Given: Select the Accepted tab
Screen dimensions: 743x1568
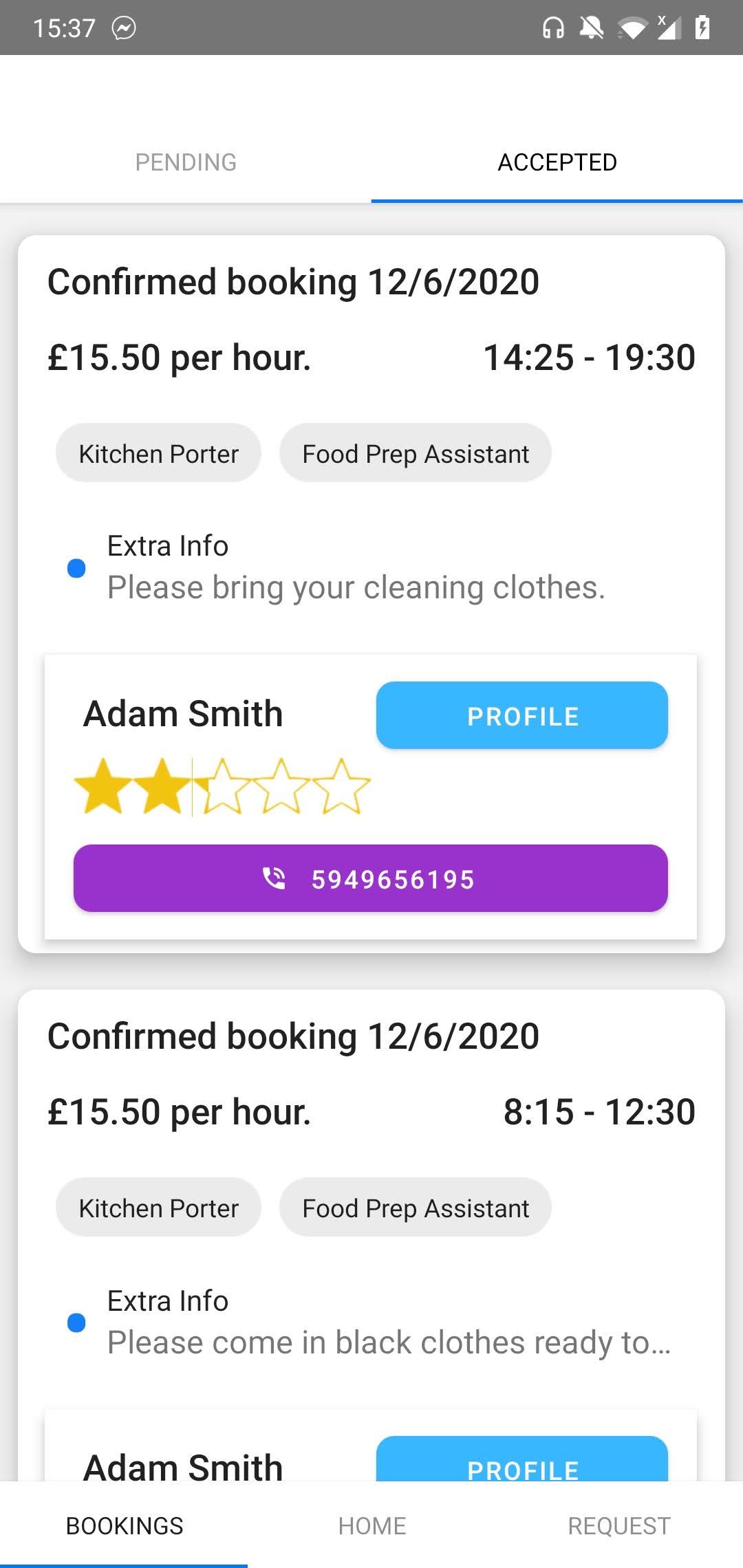Looking at the screenshot, I should [557, 162].
